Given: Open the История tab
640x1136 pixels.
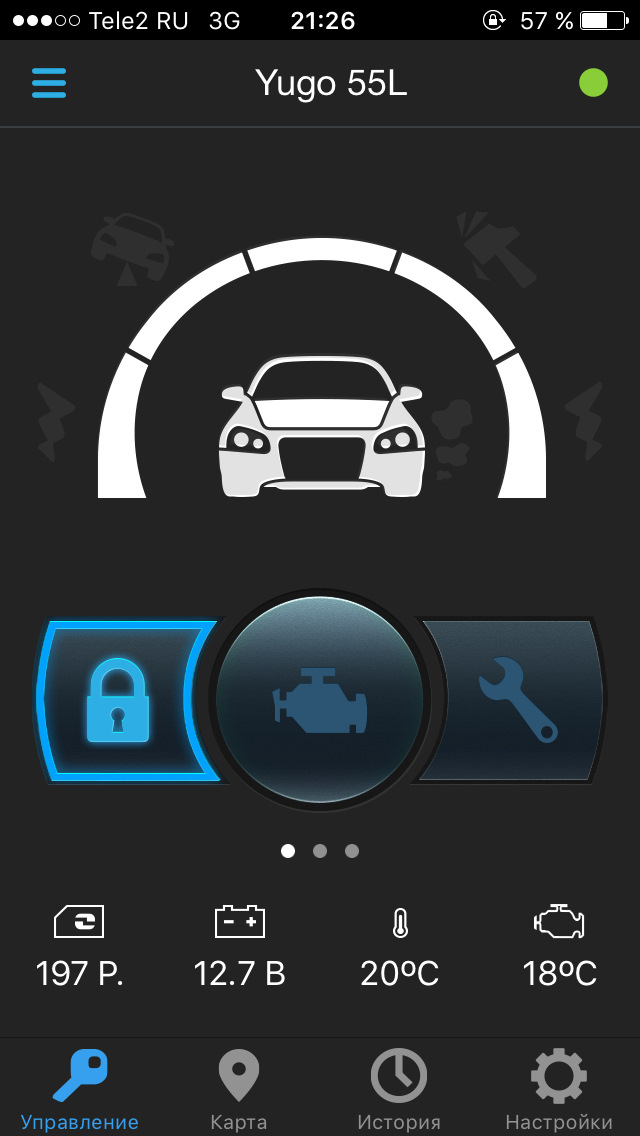Looking at the screenshot, I should 399,1090.
